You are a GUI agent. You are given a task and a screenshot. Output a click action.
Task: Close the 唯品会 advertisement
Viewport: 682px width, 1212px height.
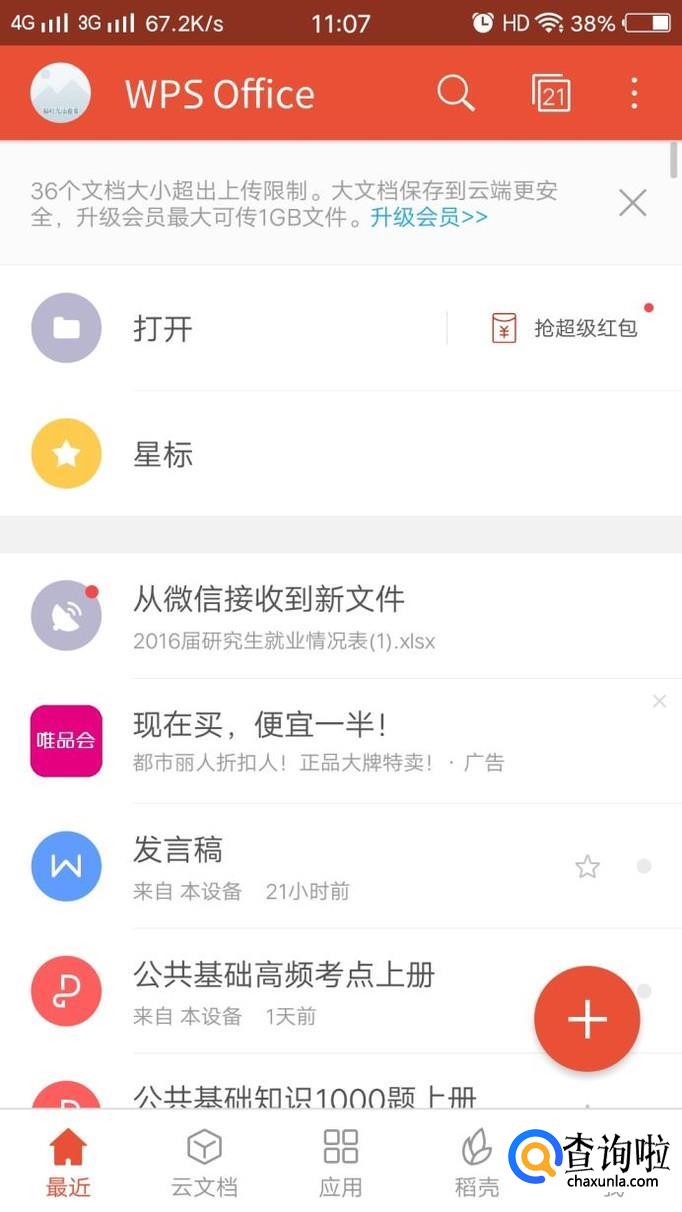tap(659, 701)
